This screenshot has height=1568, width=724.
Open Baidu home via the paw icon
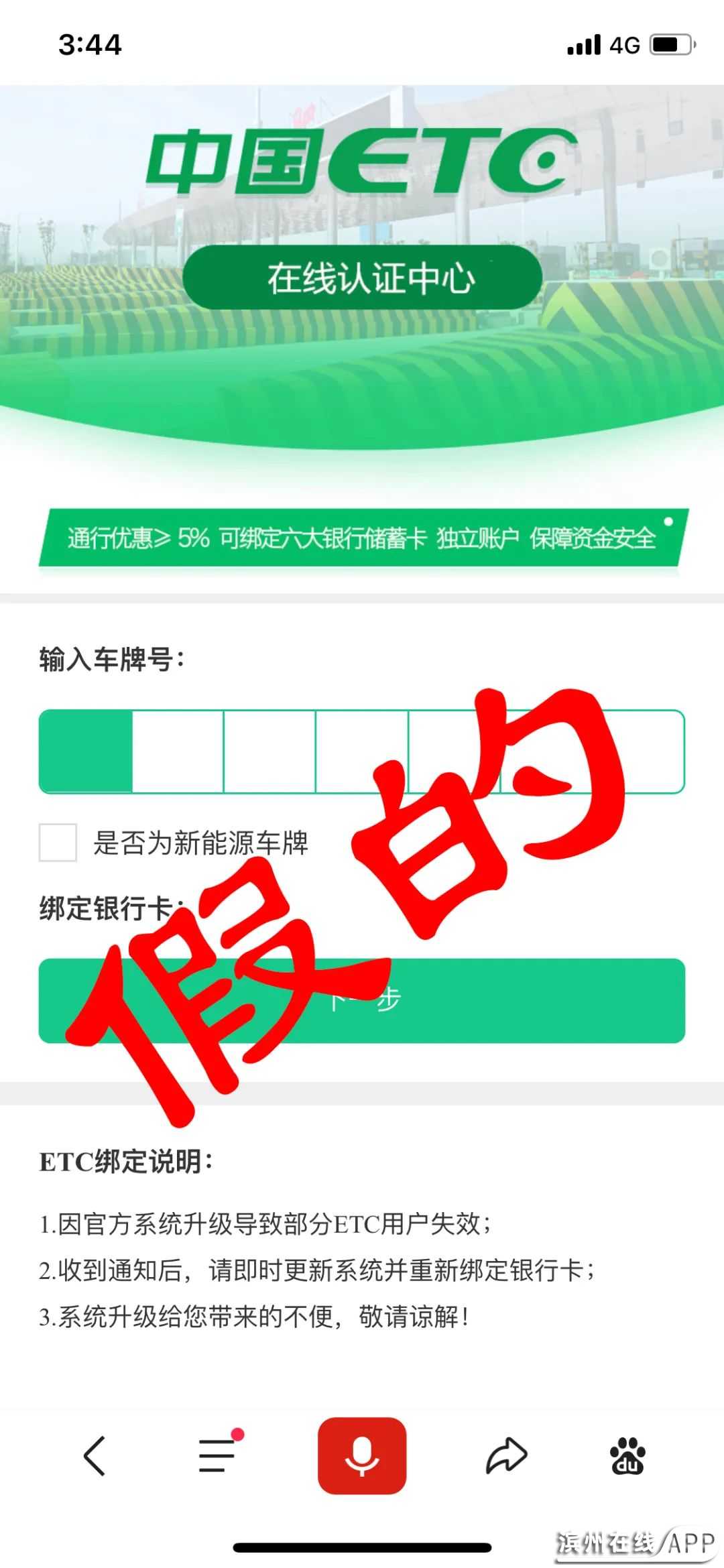627,1456
